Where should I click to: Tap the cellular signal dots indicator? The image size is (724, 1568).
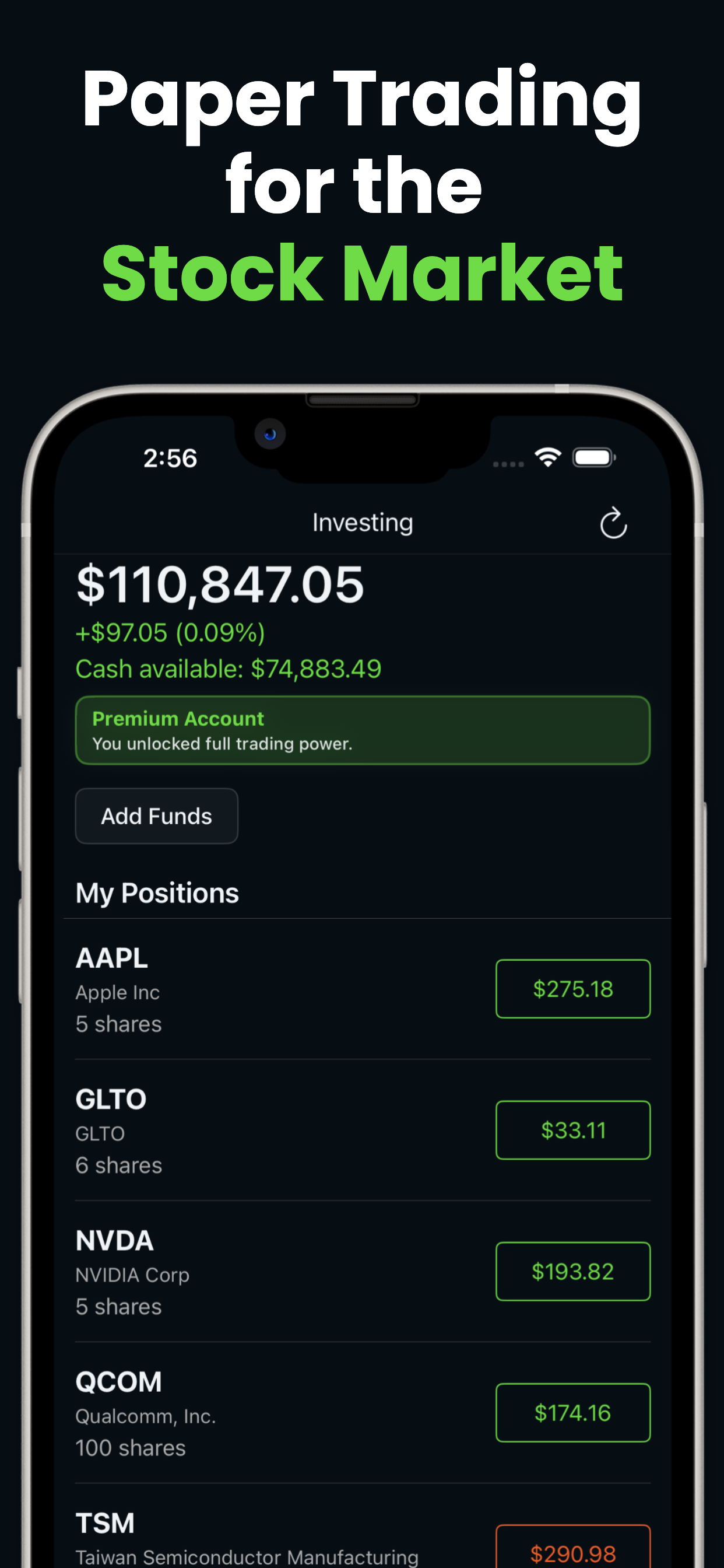[509, 464]
